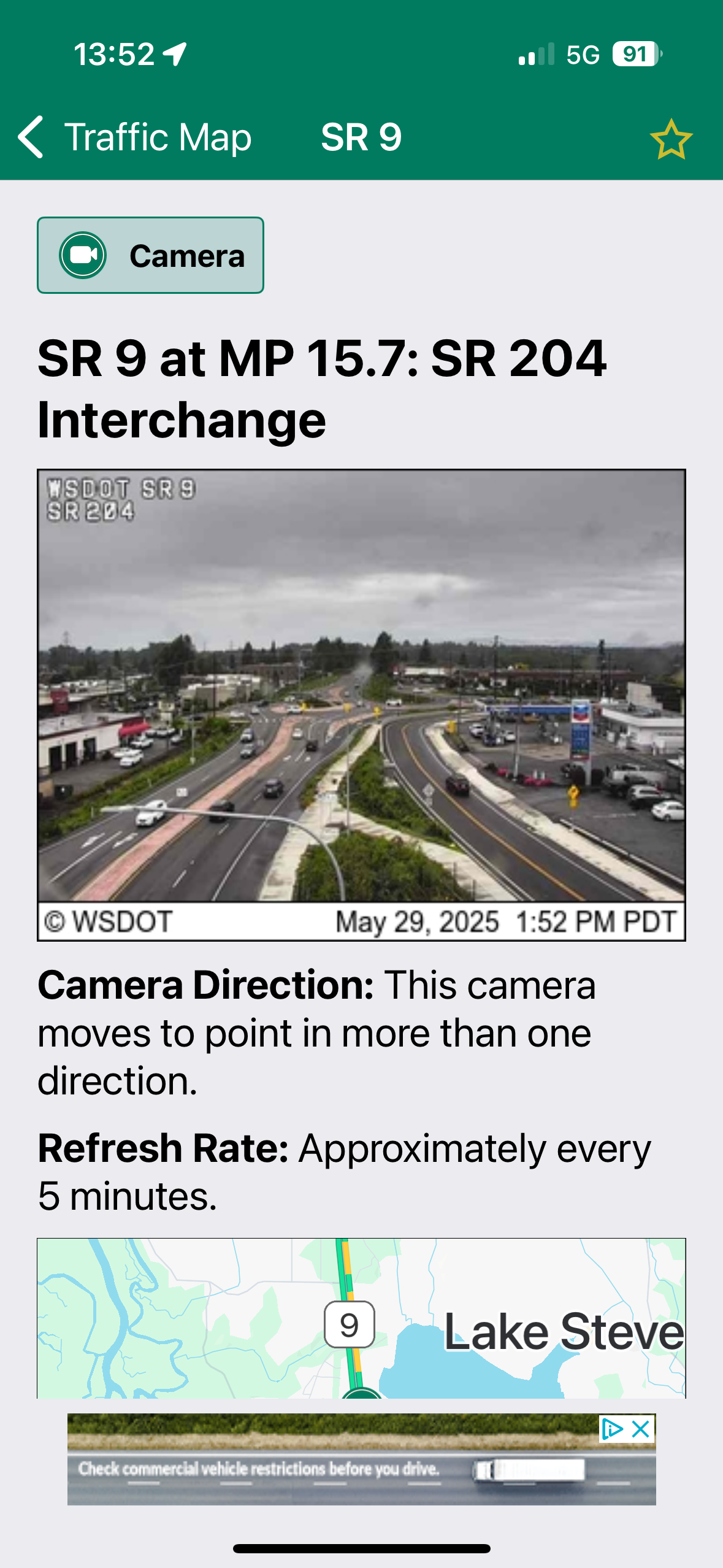Open the SR 9 camera image

[361, 704]
